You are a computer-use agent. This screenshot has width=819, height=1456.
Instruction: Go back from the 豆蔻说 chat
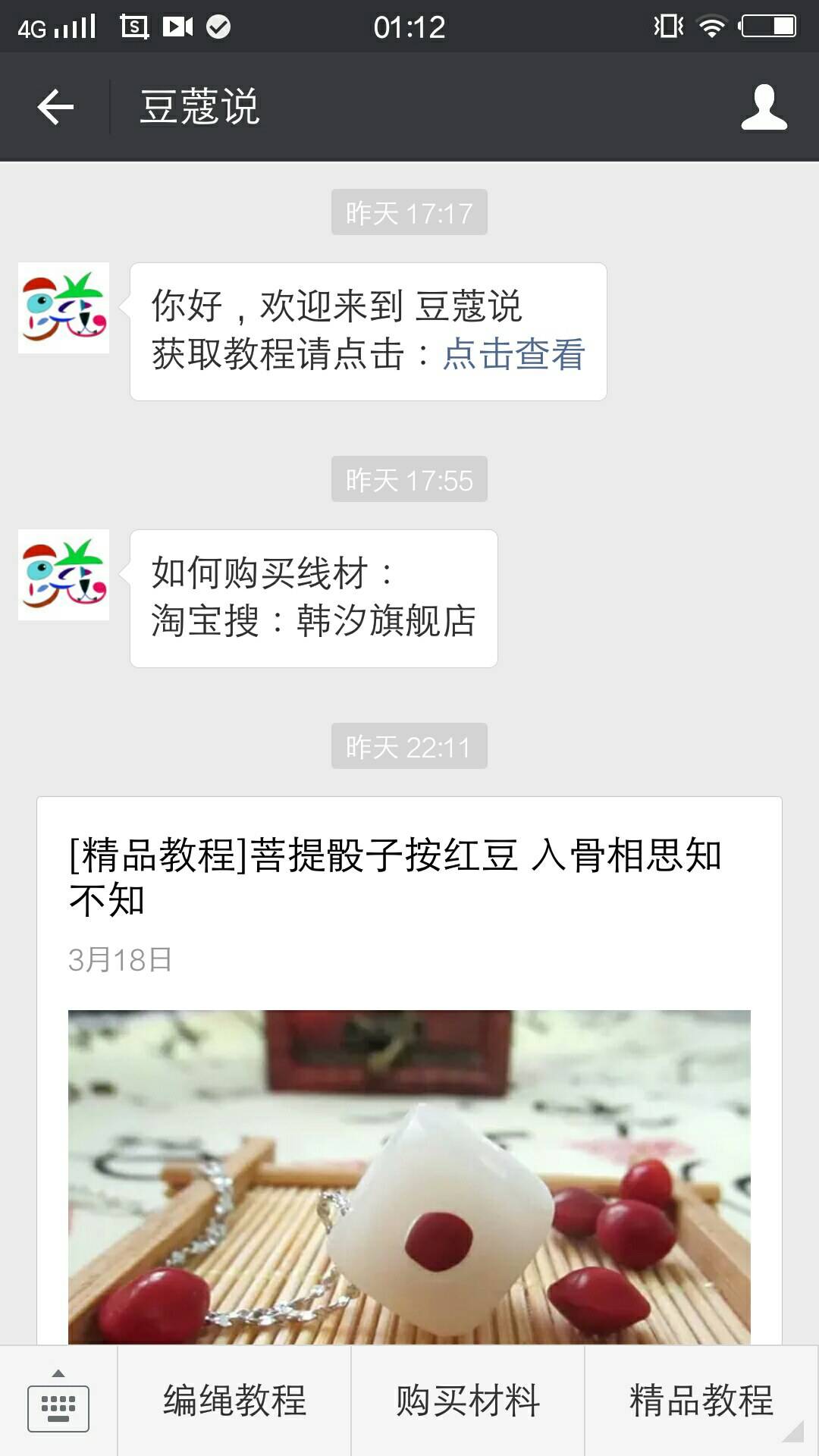tap(55, 106)
